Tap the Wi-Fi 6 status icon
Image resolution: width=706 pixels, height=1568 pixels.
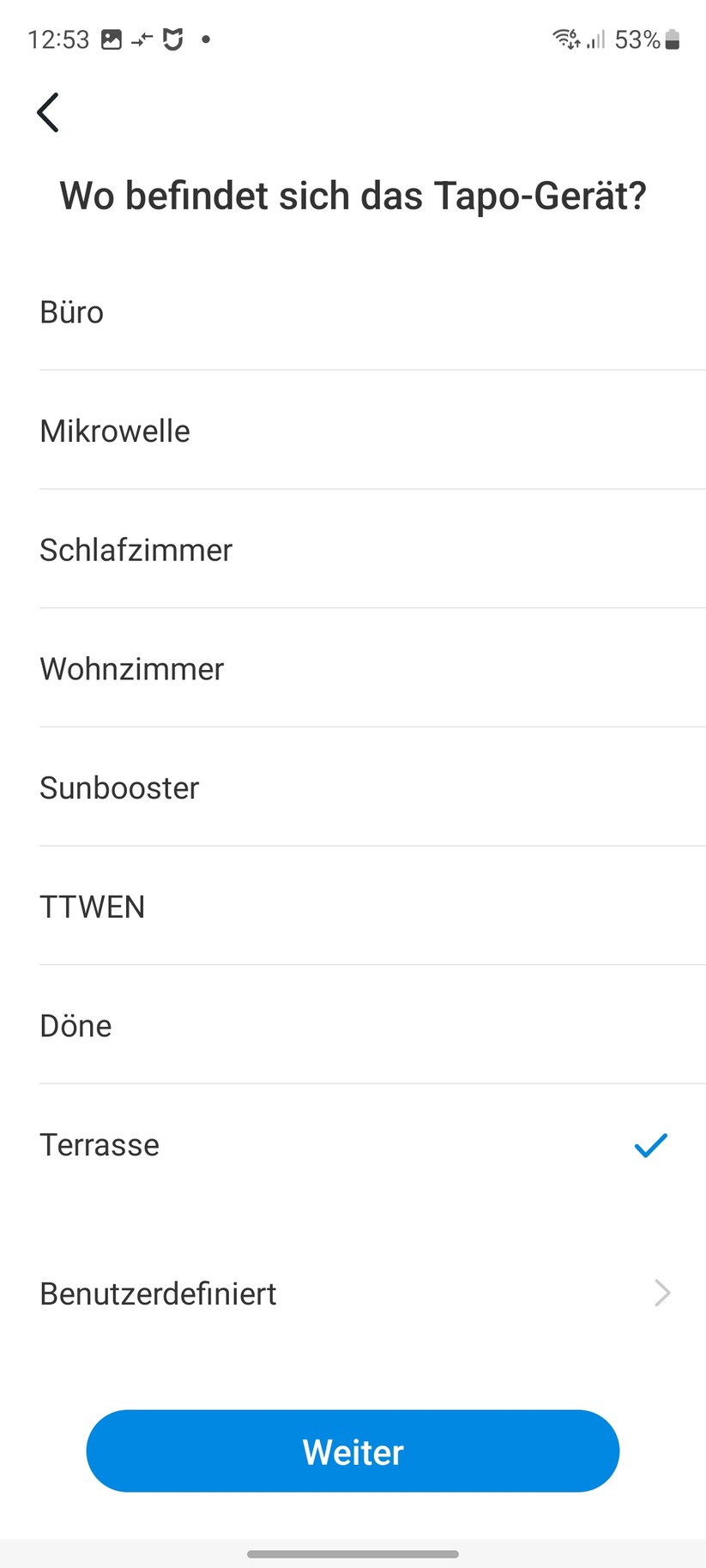(565, 39)
